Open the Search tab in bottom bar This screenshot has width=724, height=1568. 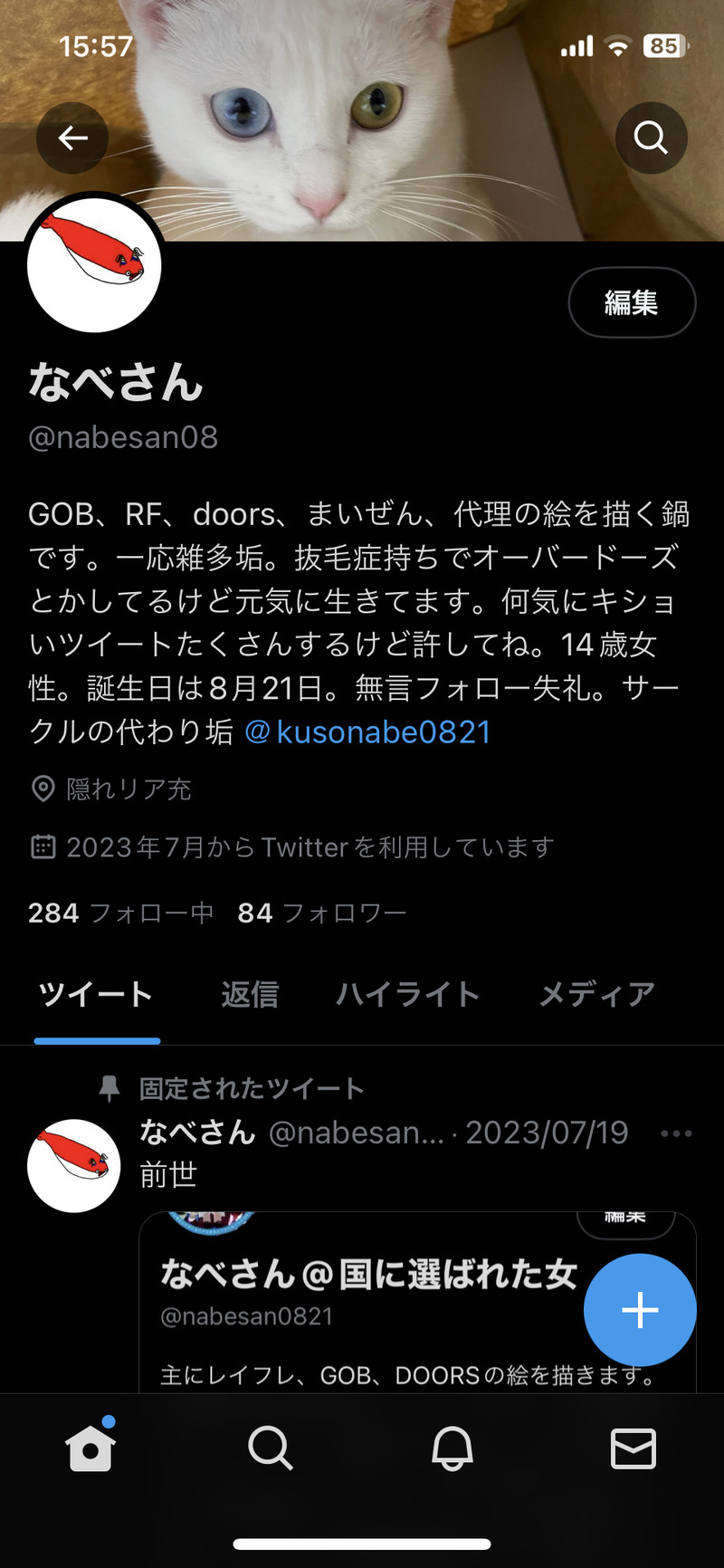point(271,1449)
